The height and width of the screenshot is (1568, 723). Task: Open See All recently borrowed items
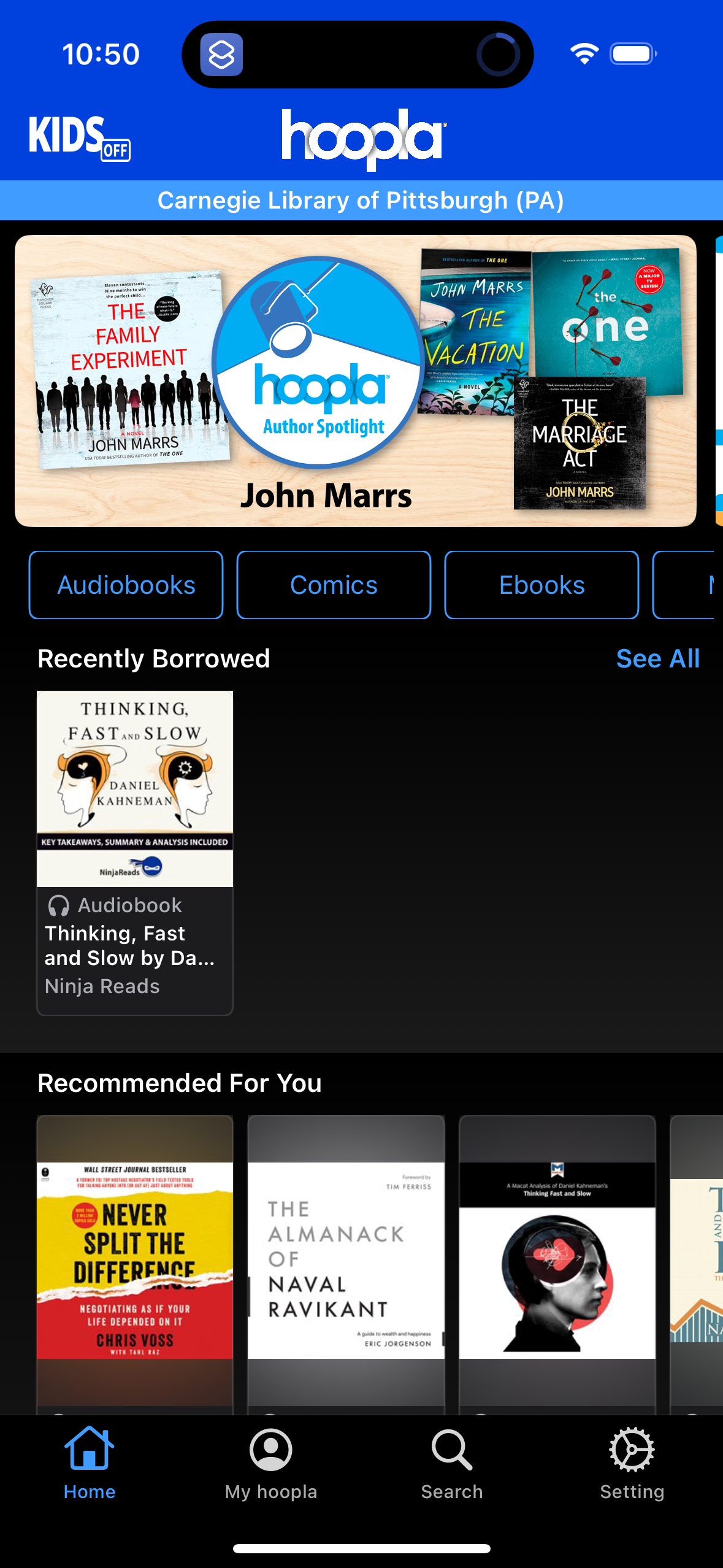tap(658, 658)
